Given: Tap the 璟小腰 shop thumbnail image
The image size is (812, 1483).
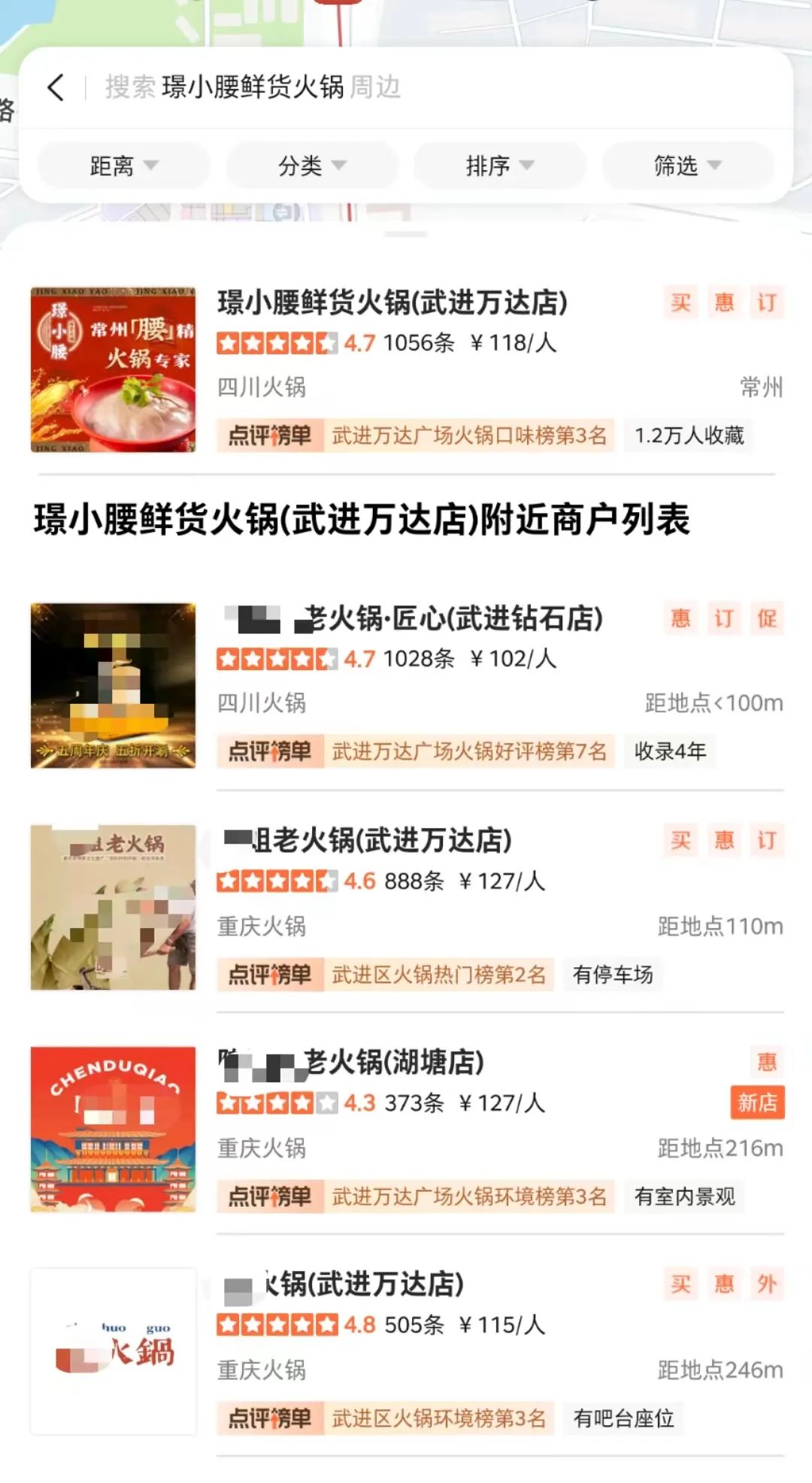Looking at the screenshot, I should point(113,368).
